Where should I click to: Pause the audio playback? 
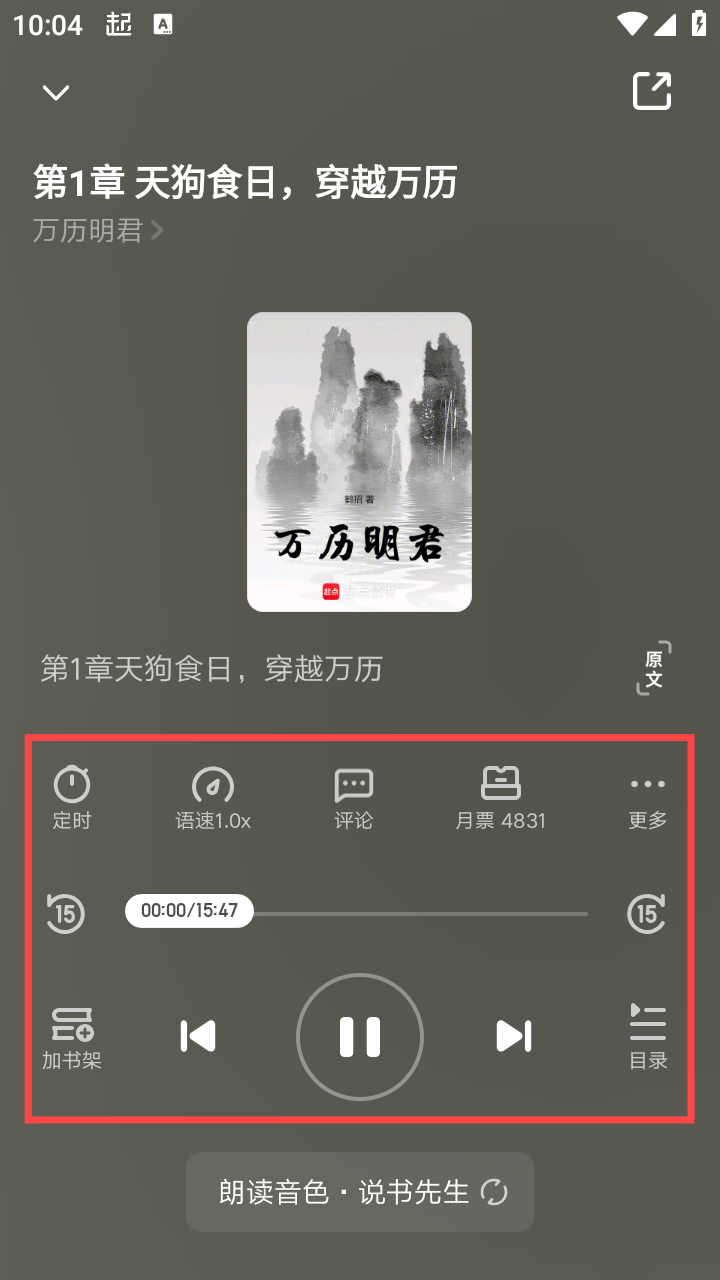pyautogui.click(x=360, y=1037)
